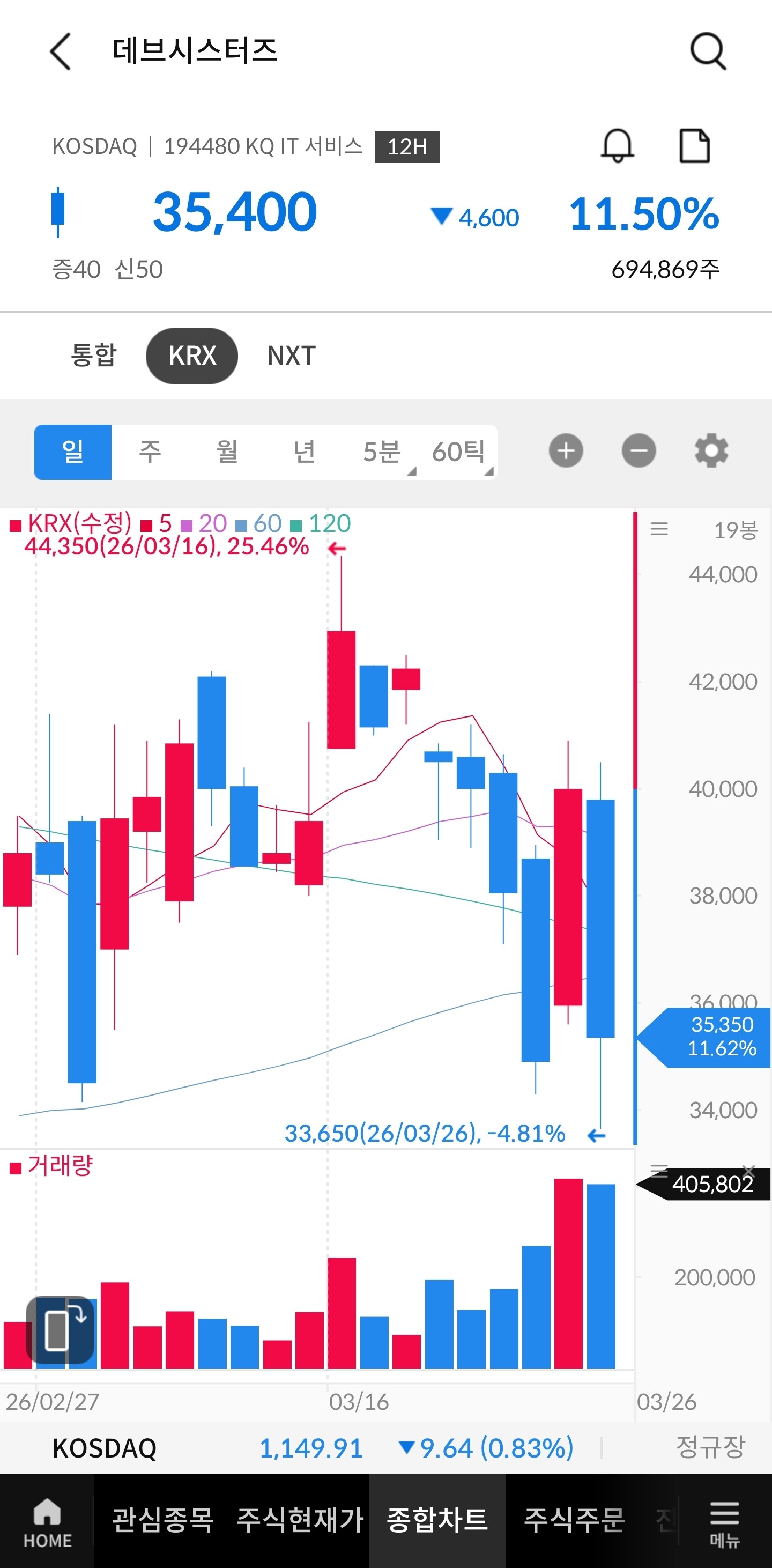Go back using the top-left arrow
This screenshot has width=772, height=1568.
tap(60, 51)
